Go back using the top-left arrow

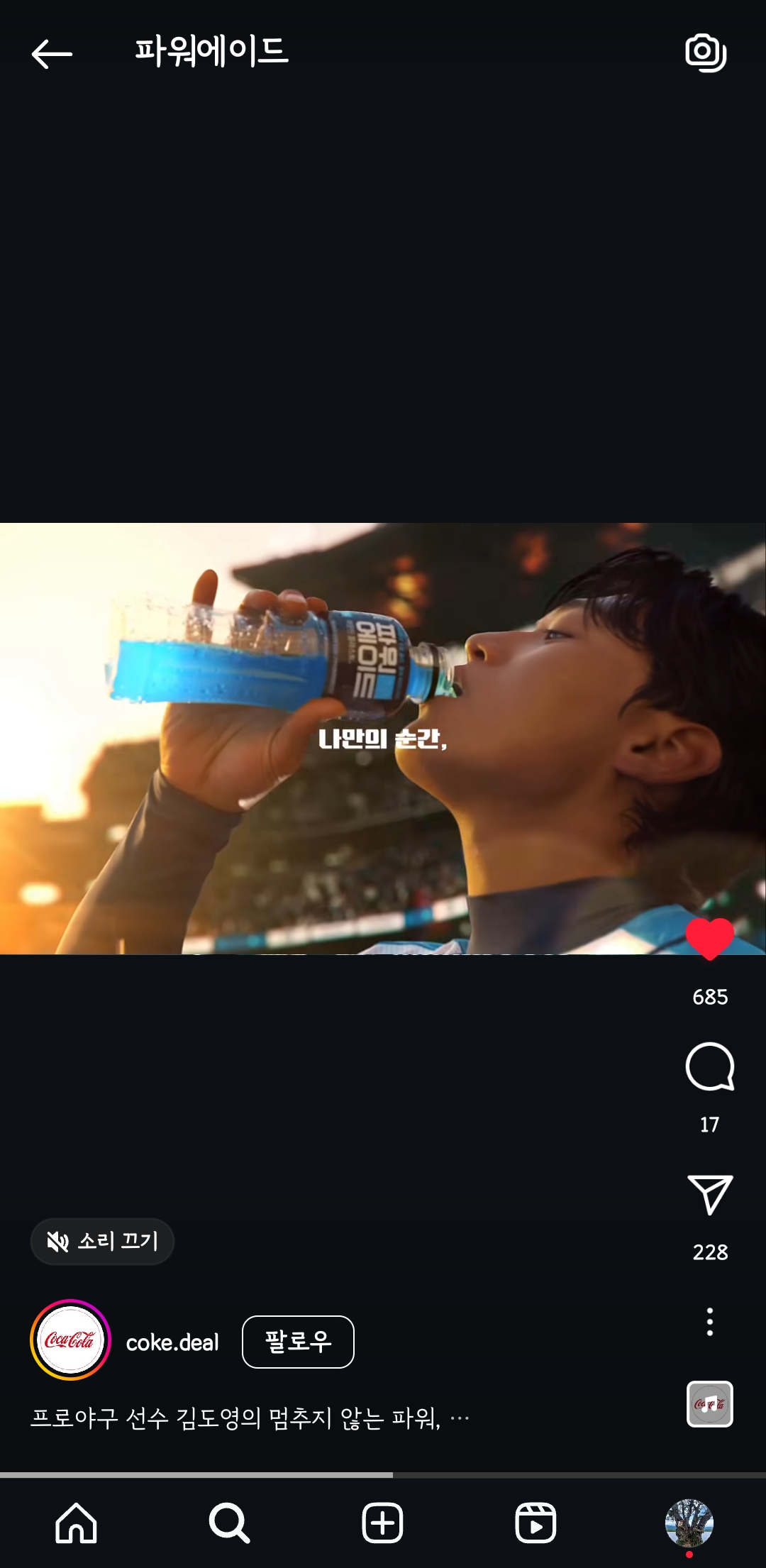(x=52, y=54)
